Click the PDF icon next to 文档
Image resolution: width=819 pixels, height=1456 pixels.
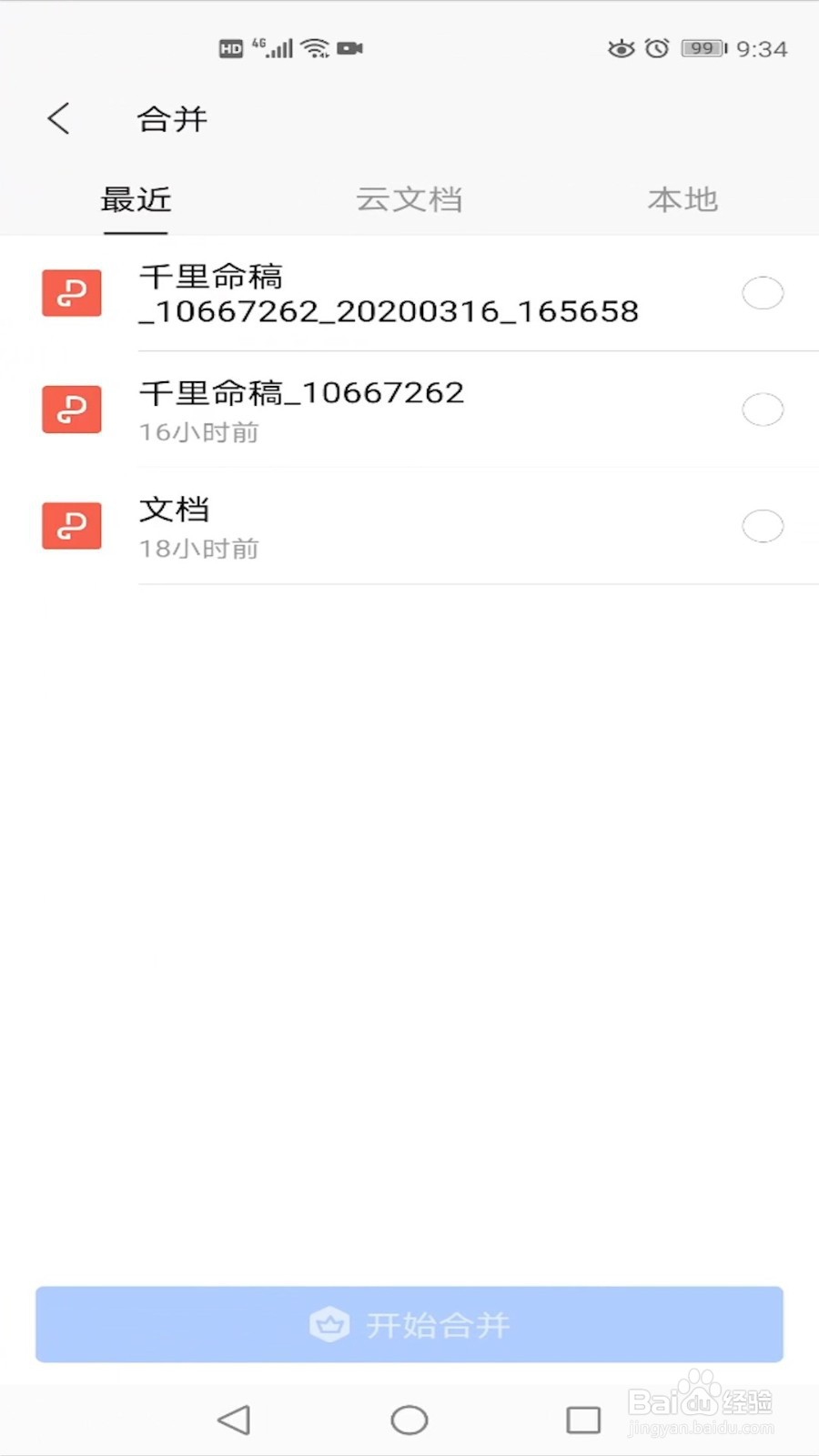click(x=71, y=526)
